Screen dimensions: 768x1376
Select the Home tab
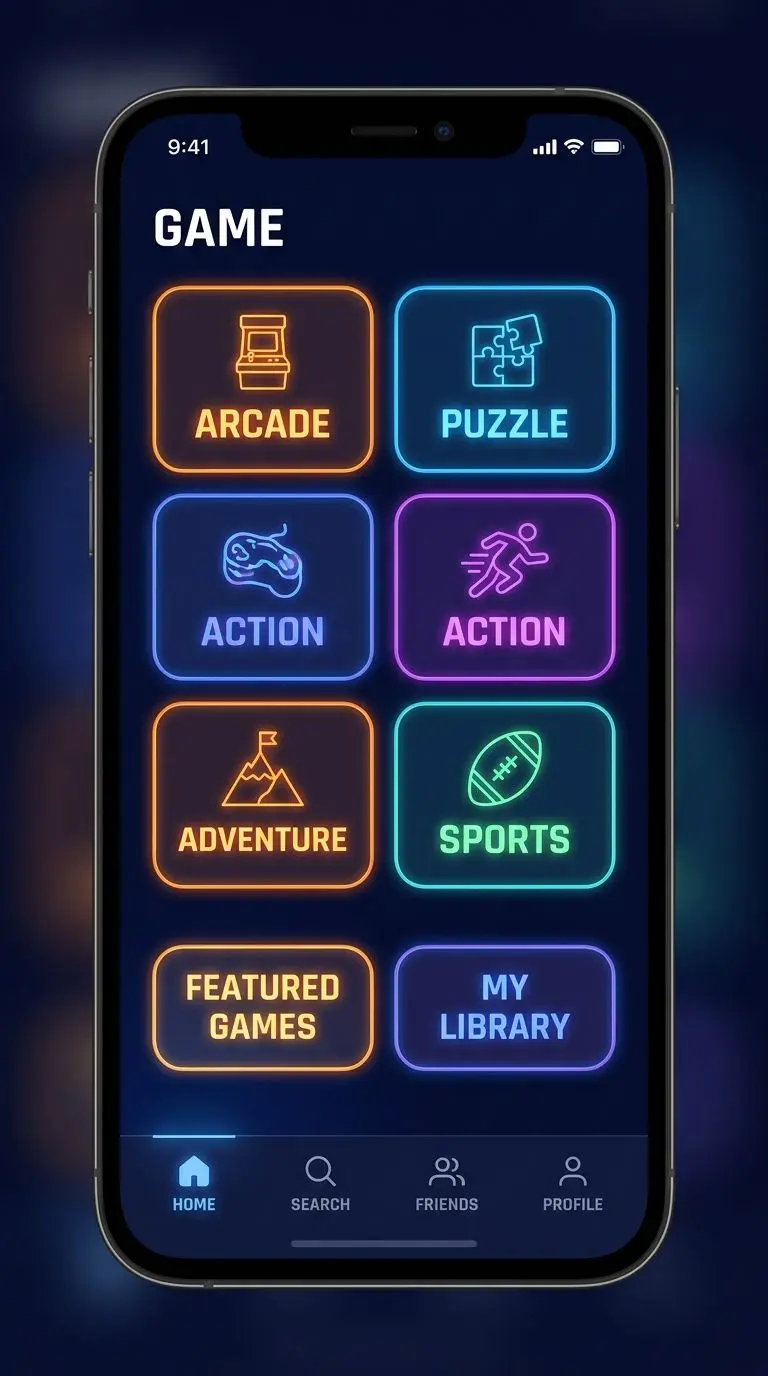[194, 1184]
